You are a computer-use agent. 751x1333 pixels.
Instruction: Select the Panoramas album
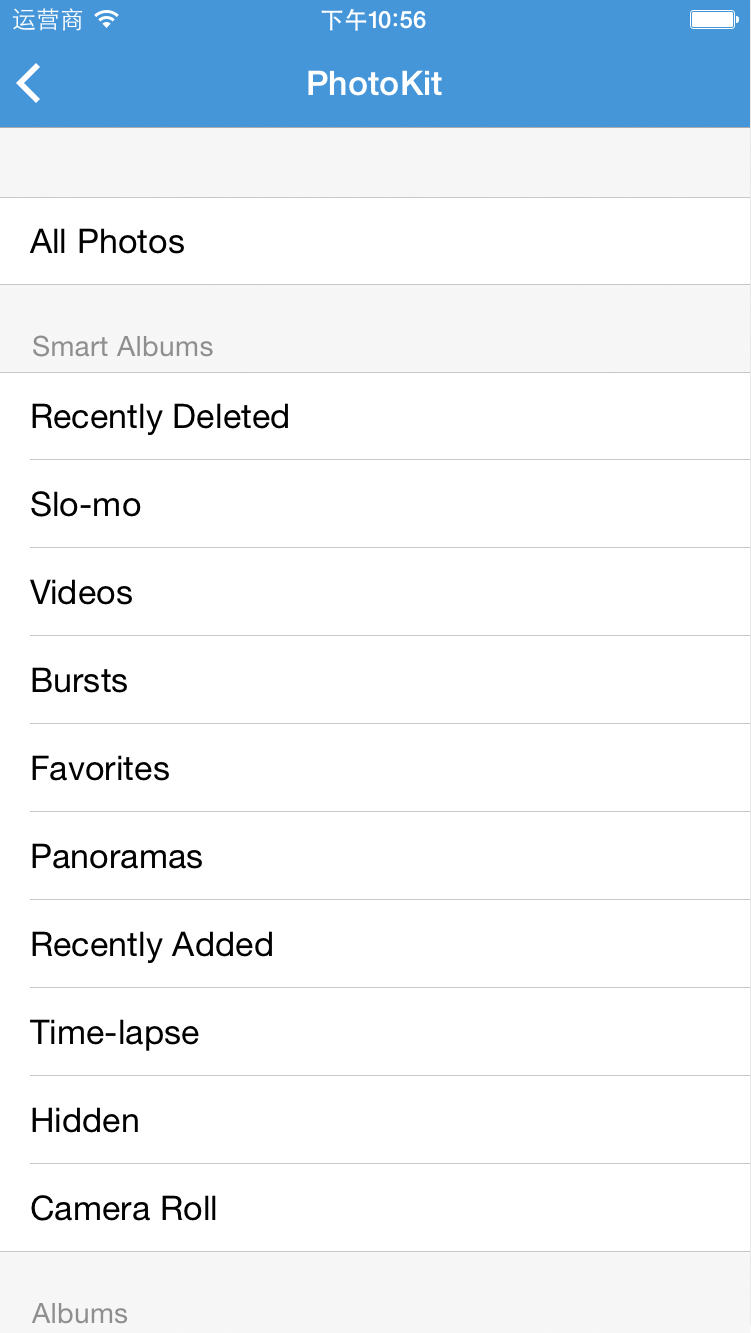tap(375, 856)
